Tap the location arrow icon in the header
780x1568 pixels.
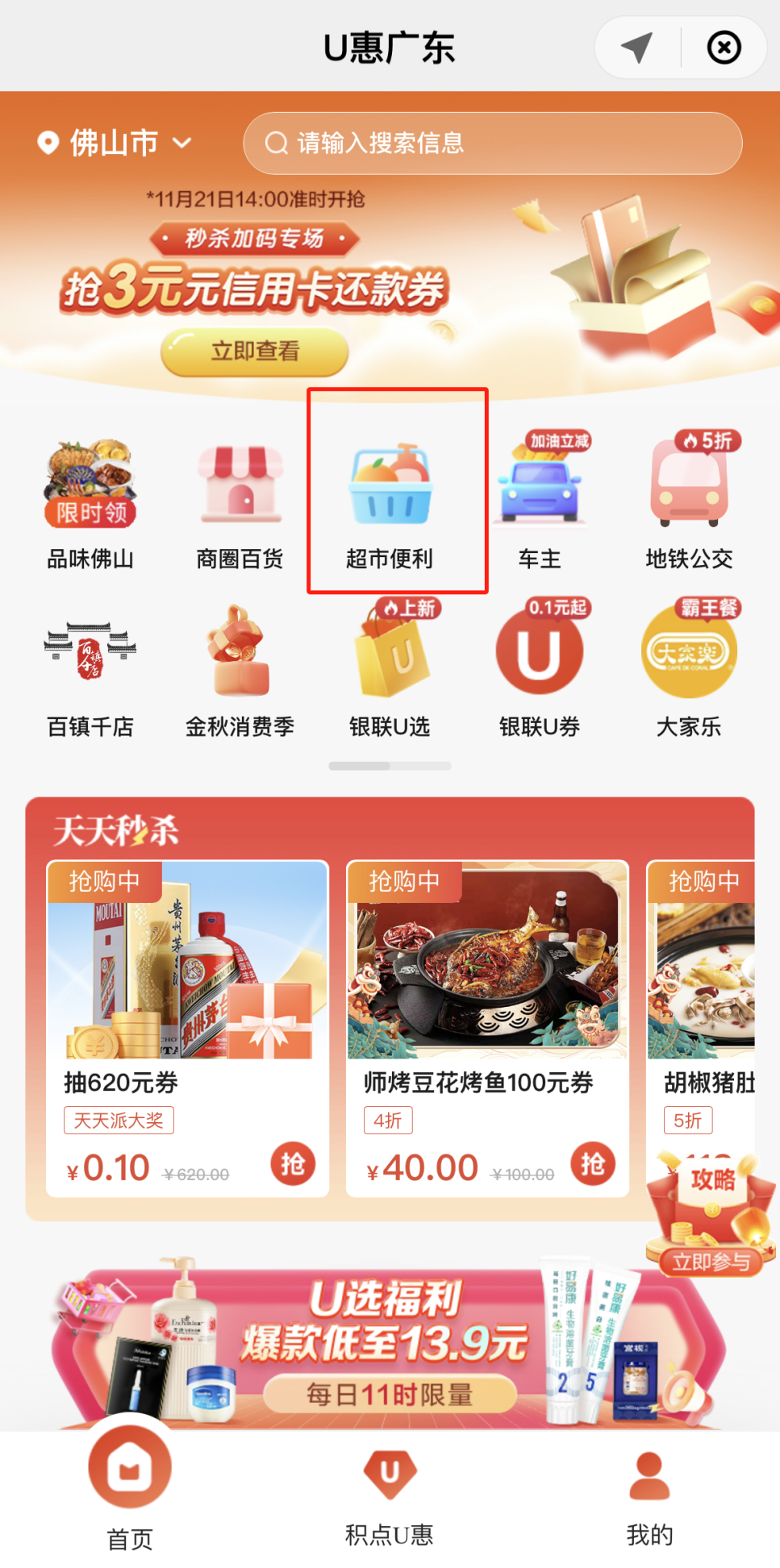coord(636,48)
